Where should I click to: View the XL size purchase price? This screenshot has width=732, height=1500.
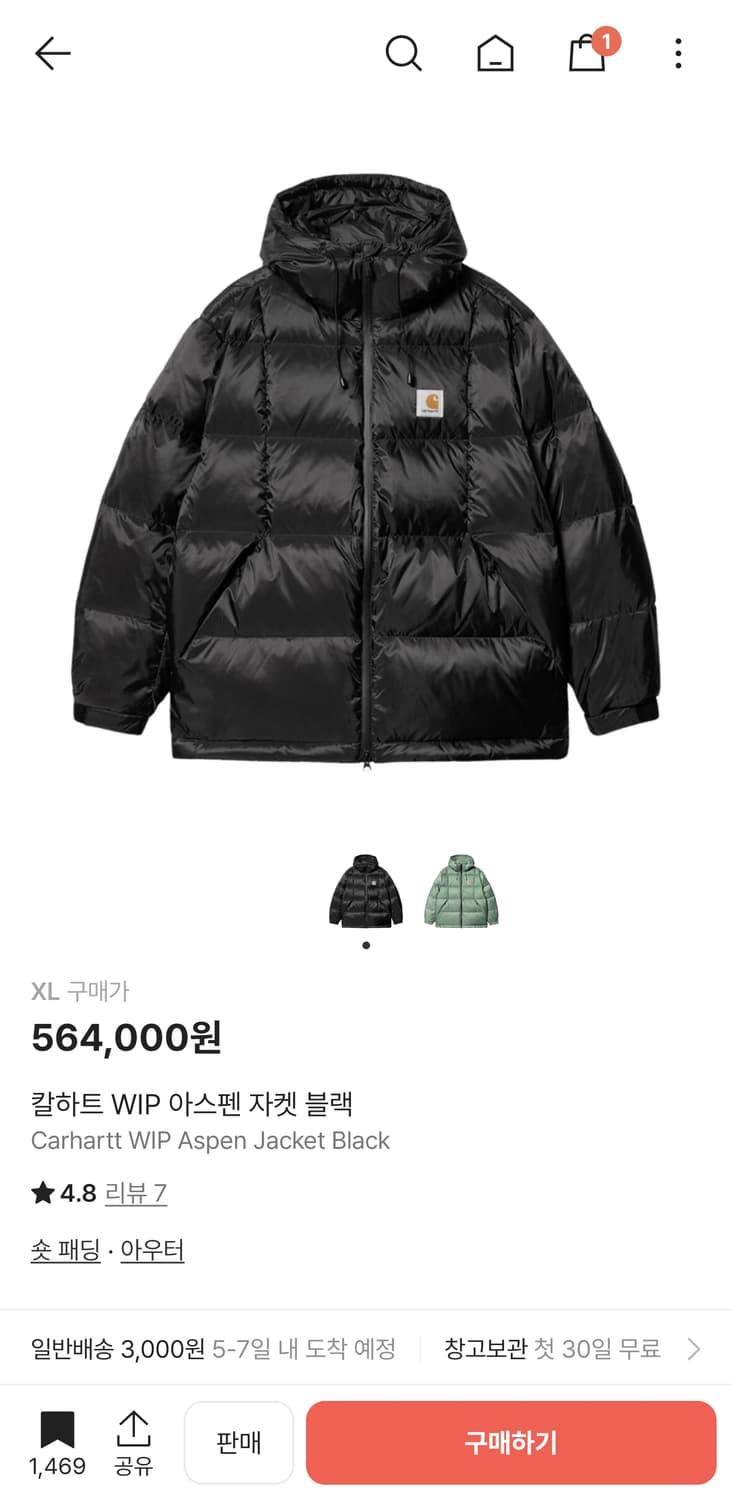125,1038
